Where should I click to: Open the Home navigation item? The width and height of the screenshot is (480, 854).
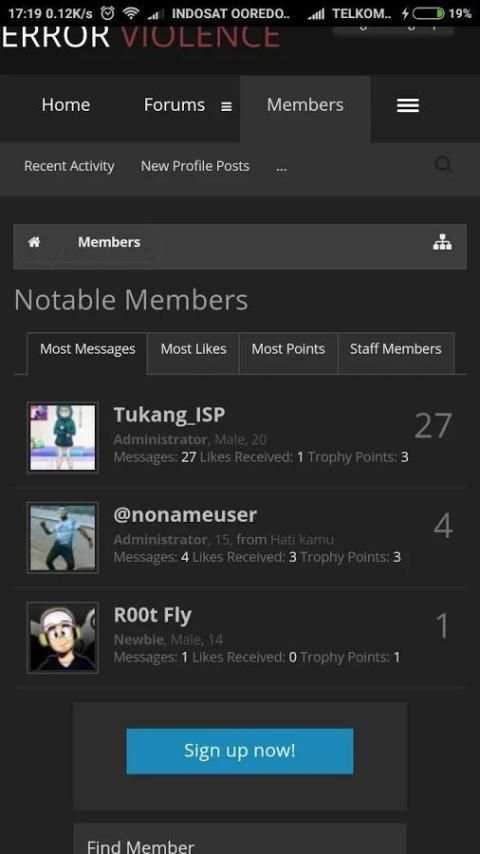[66, 105]
